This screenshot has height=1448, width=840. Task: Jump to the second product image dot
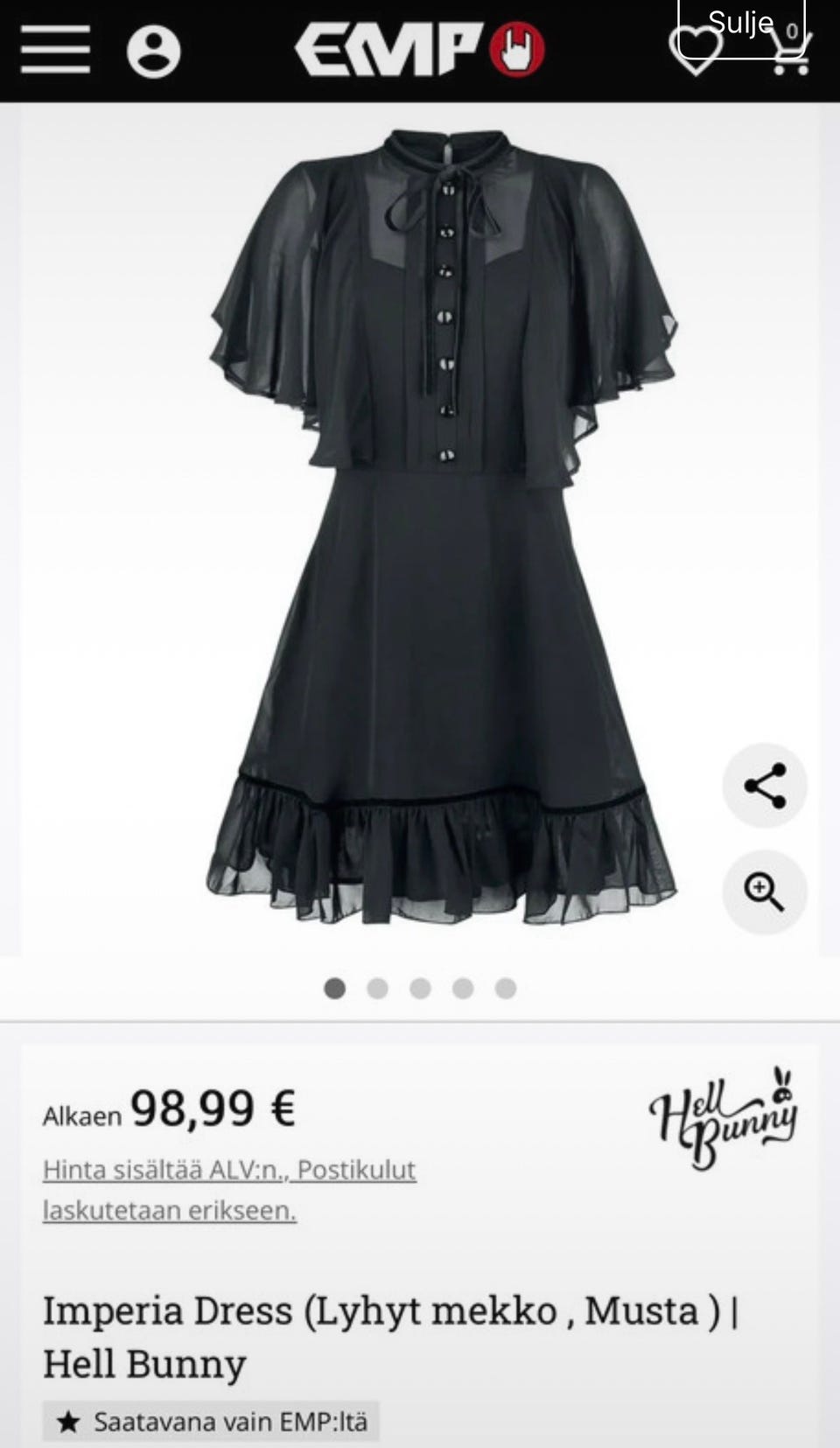click(x=377, y=989)
